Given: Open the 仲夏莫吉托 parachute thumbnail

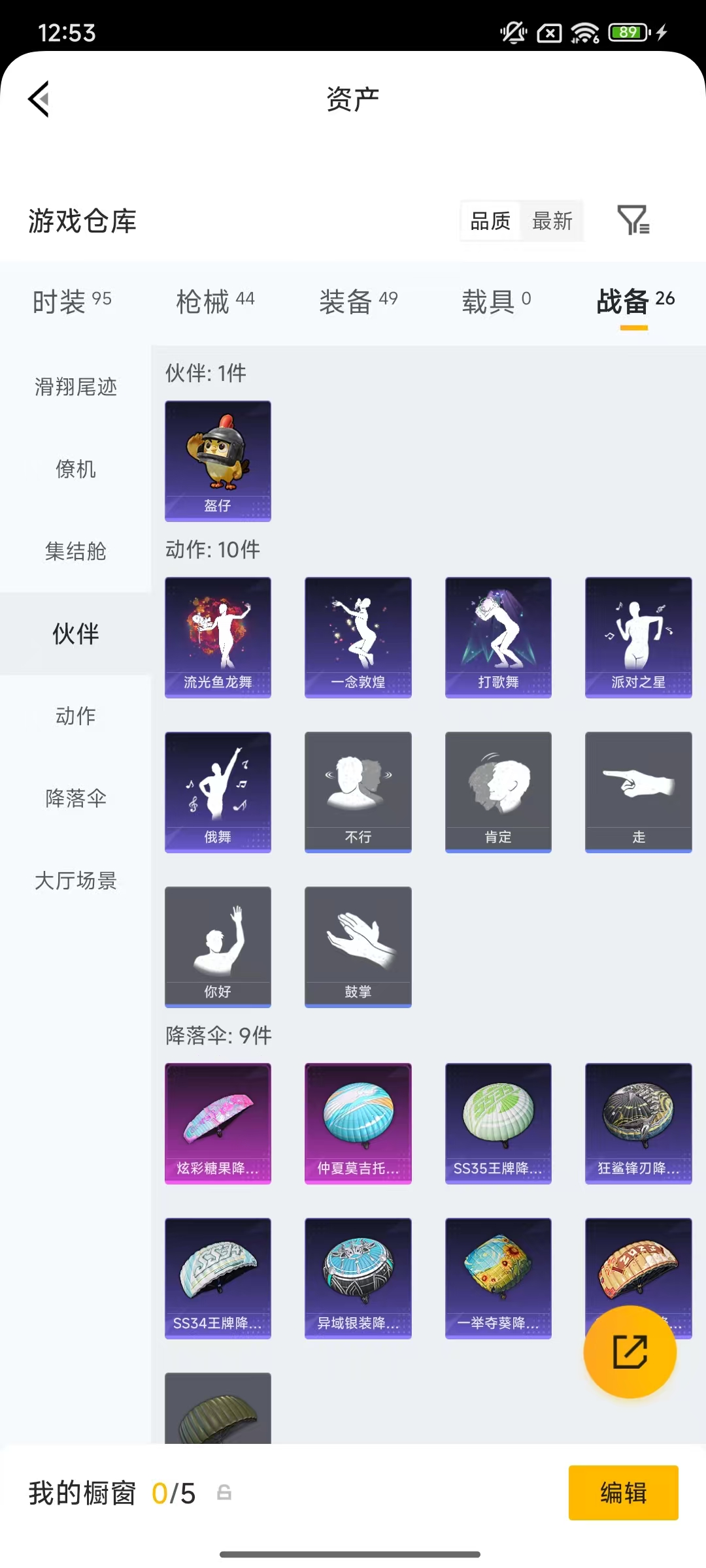Looking at the screenshot, I should pyautogui.click(x=358, y=1124).
